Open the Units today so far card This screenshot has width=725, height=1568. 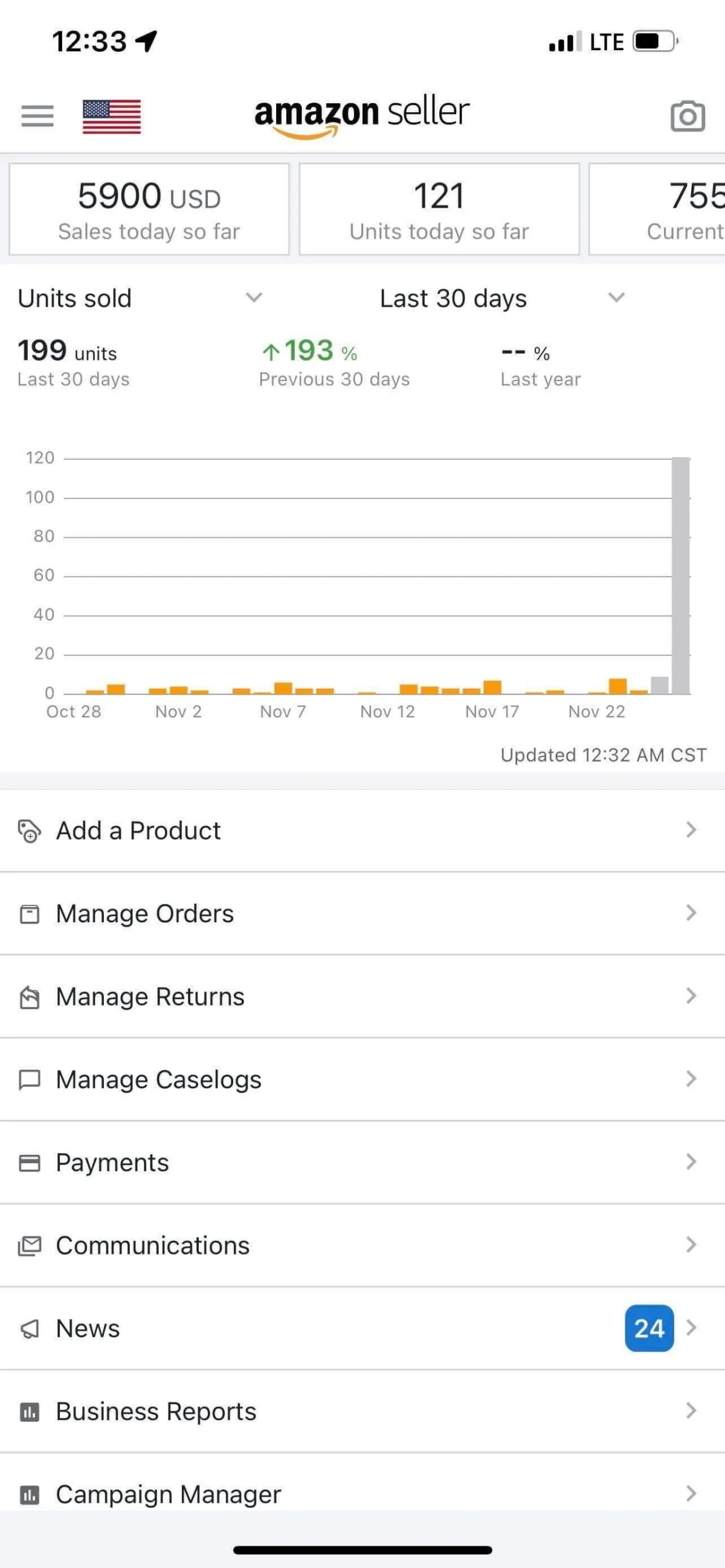(438, 209)
